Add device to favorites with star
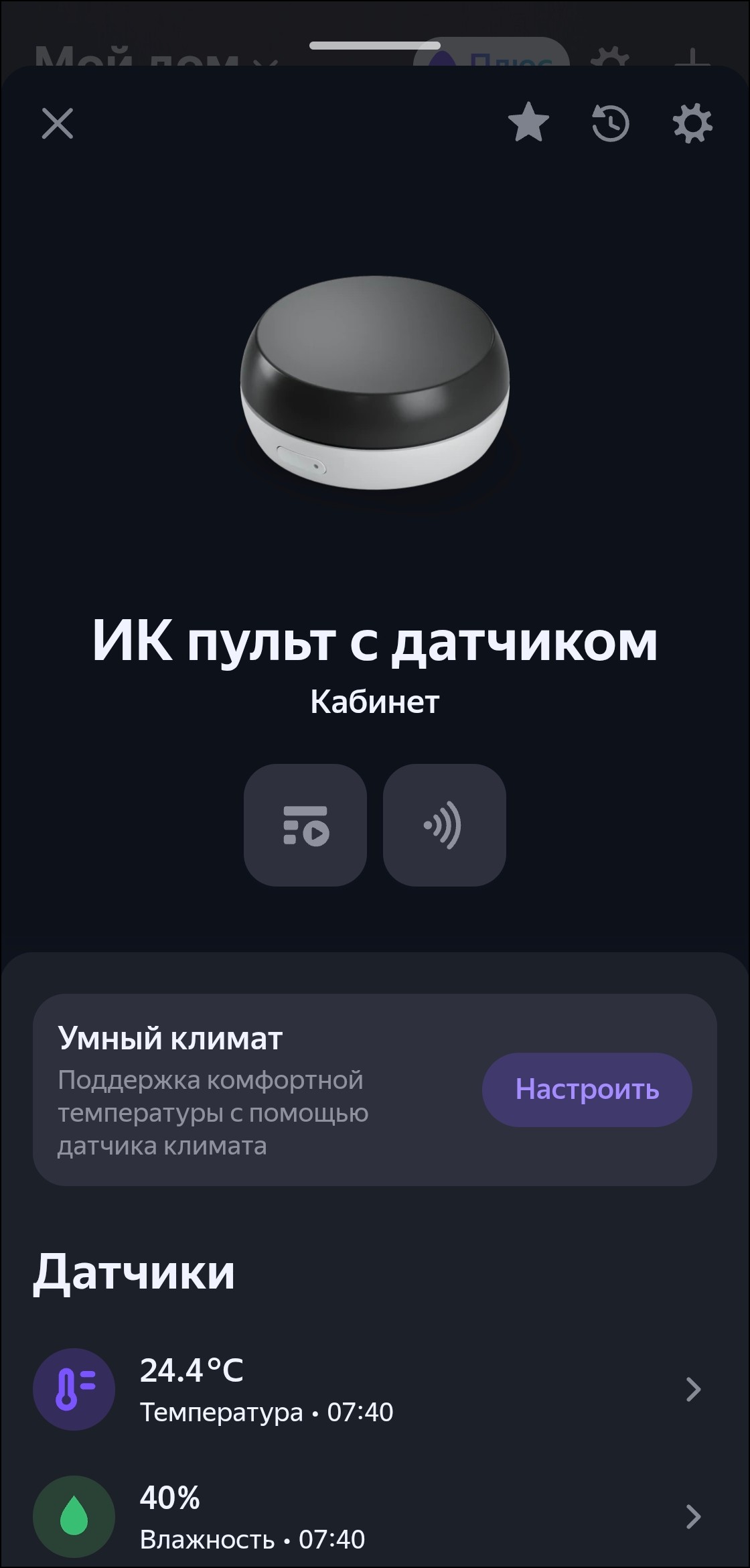 tap(528, 123)
